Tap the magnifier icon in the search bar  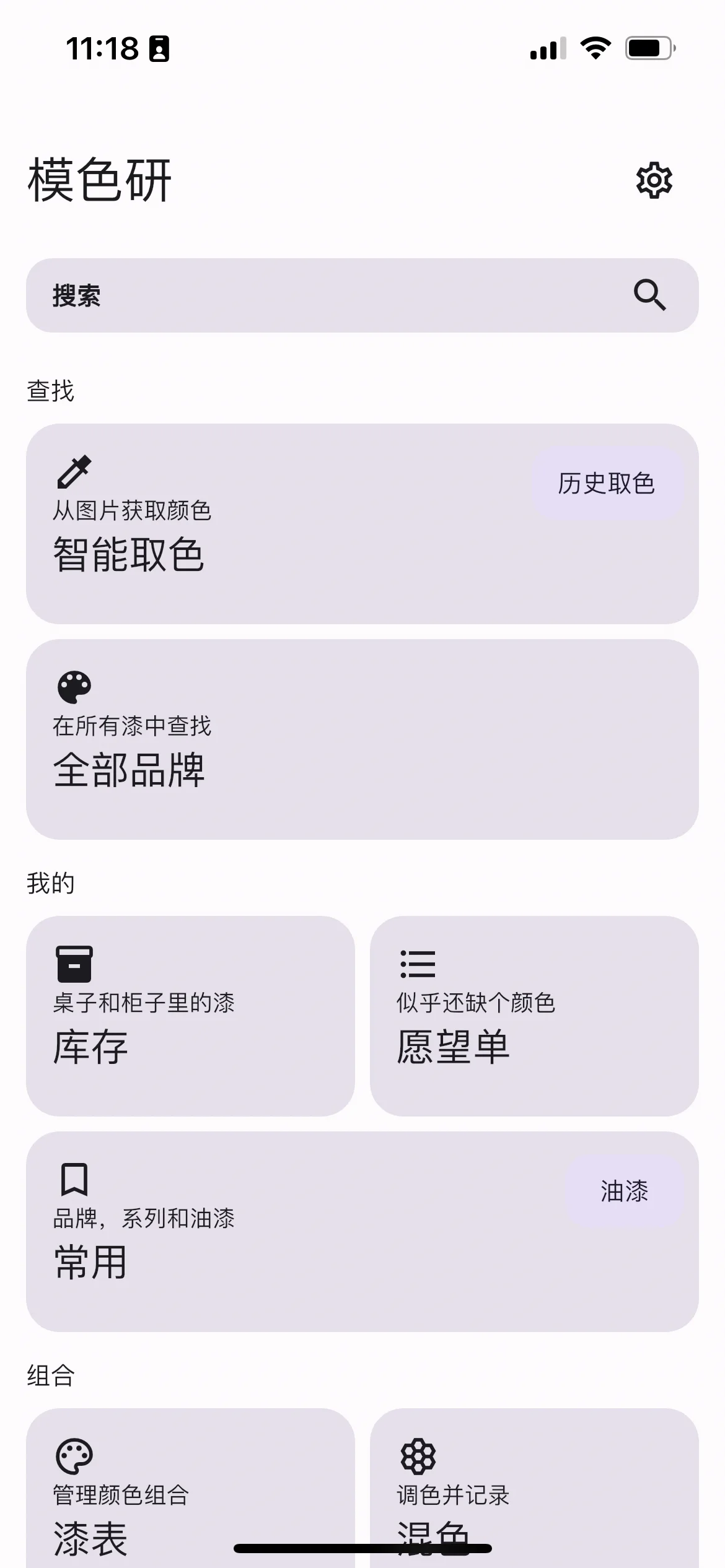(x=649, y=295)
